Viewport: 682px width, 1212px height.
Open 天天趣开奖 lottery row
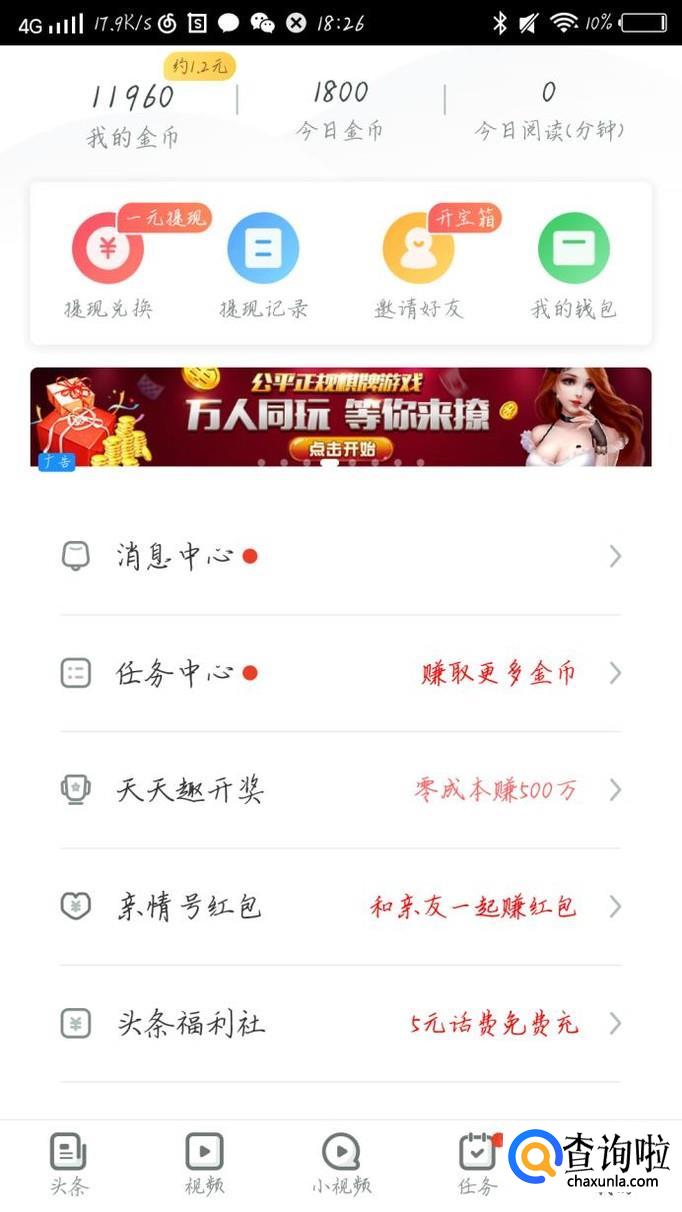point(340,790)
